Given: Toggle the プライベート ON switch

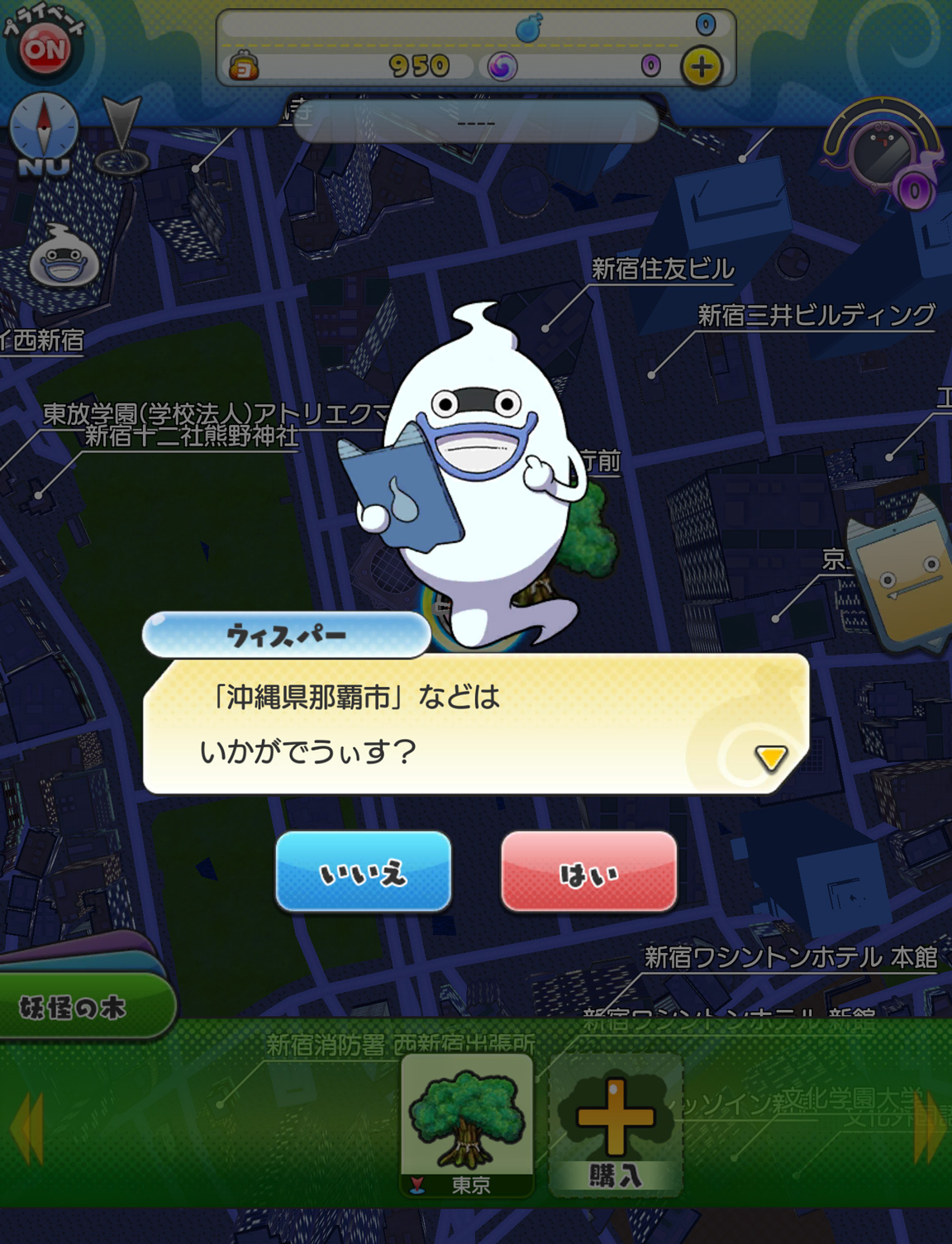Looking at the screenshot, I should tap(45, 50).
